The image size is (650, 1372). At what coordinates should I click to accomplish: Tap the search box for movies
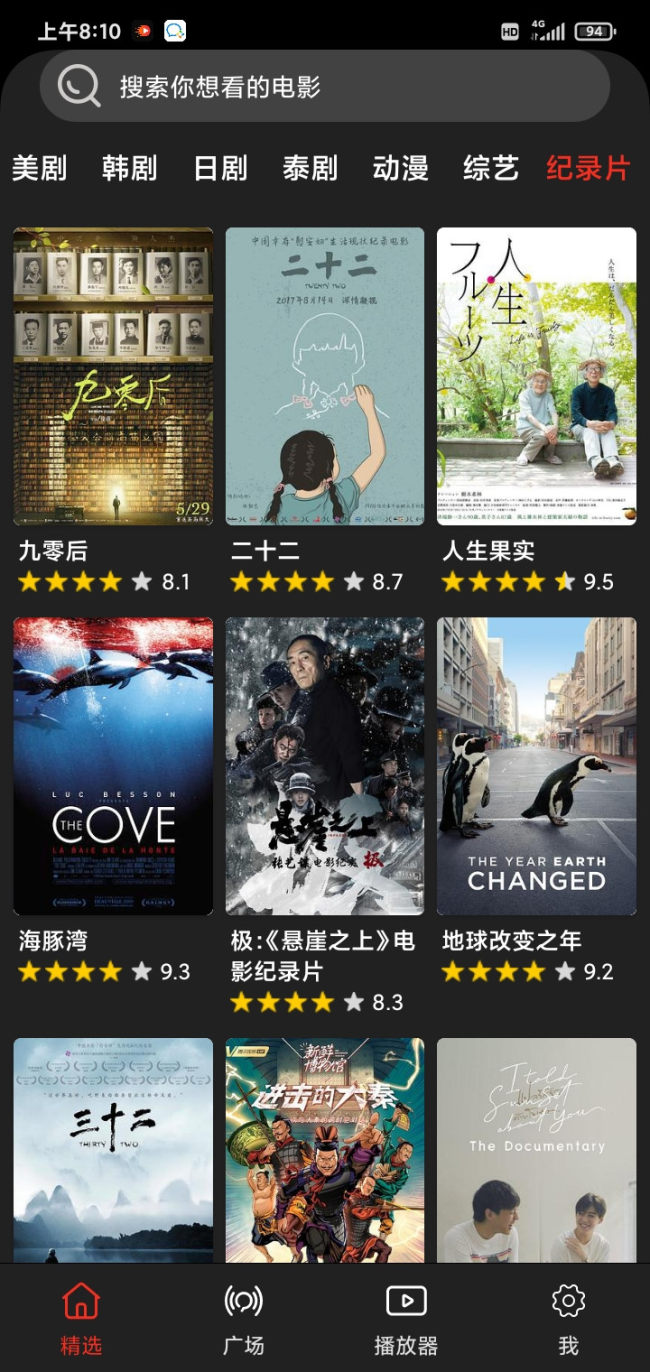coord(324,86)
